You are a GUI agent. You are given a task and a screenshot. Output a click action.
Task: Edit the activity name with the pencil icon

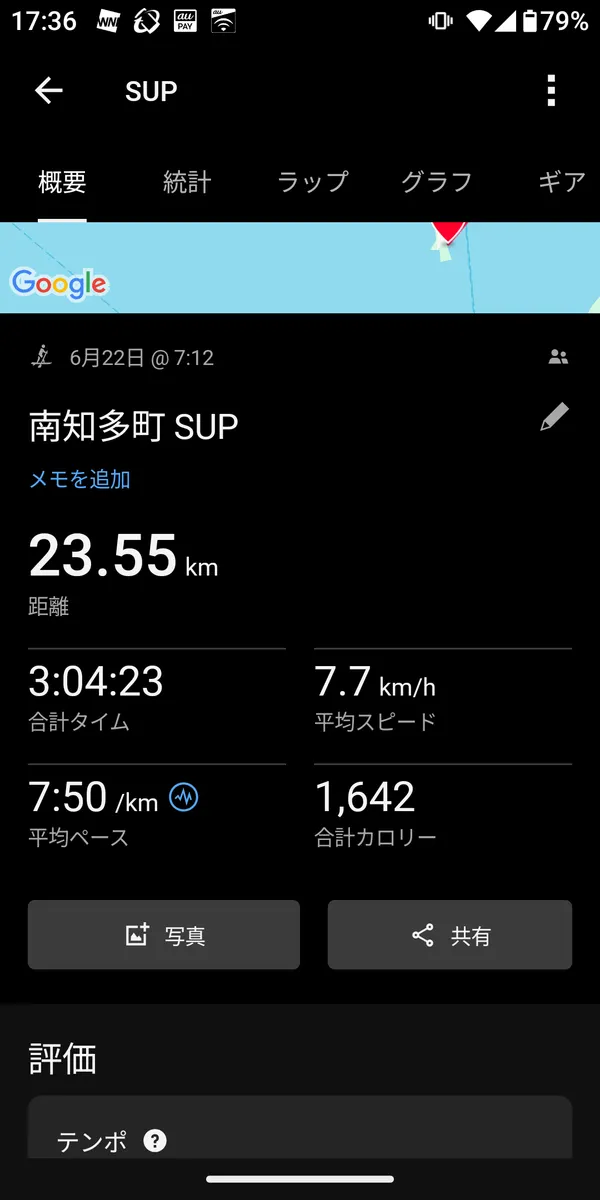554,417
